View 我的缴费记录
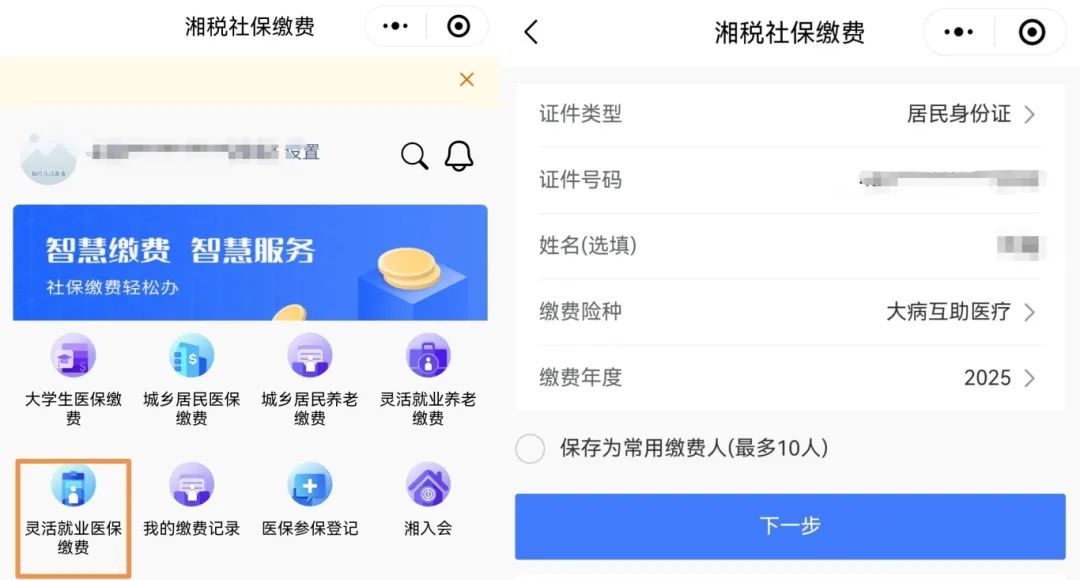The image size is (1080, 580). [191, 498]
